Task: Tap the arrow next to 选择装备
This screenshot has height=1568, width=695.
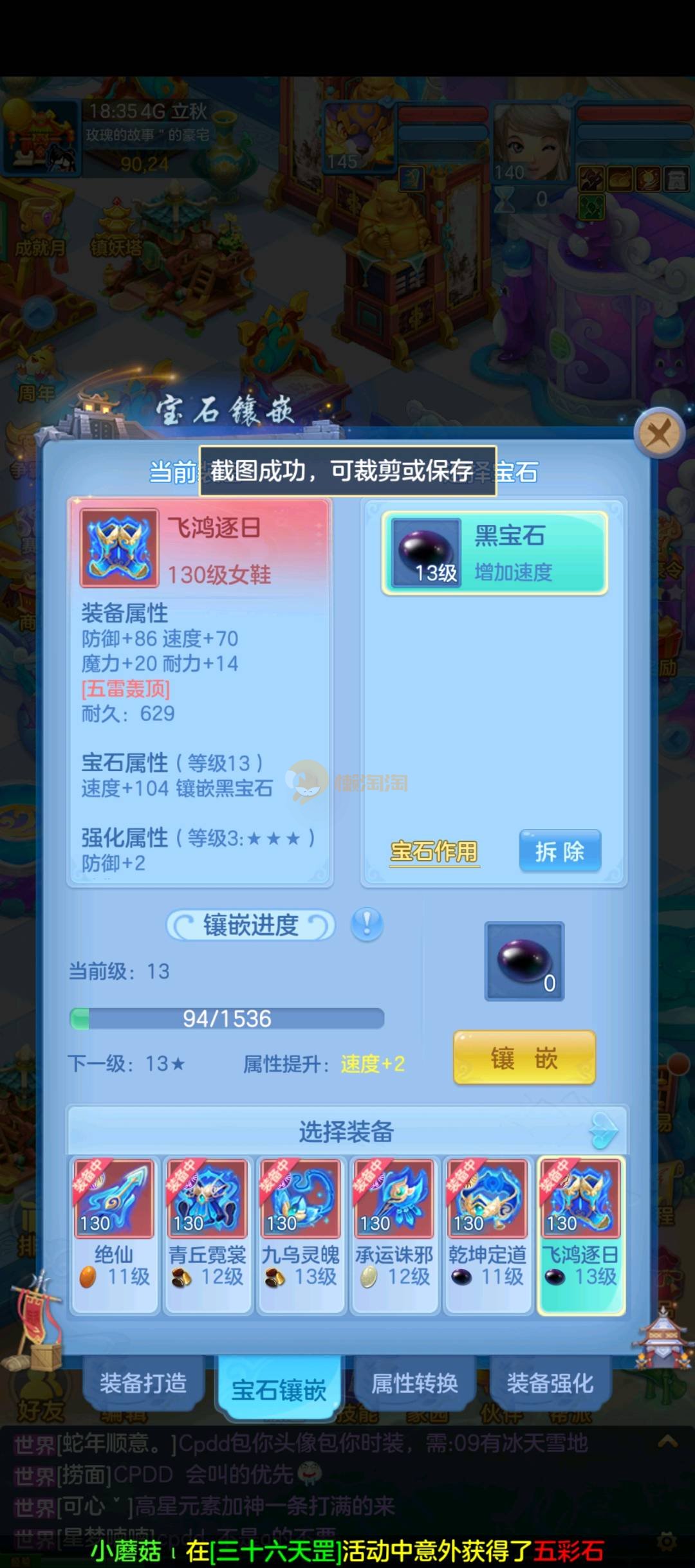Action: pyautogui.click(x=603, y=1131)
